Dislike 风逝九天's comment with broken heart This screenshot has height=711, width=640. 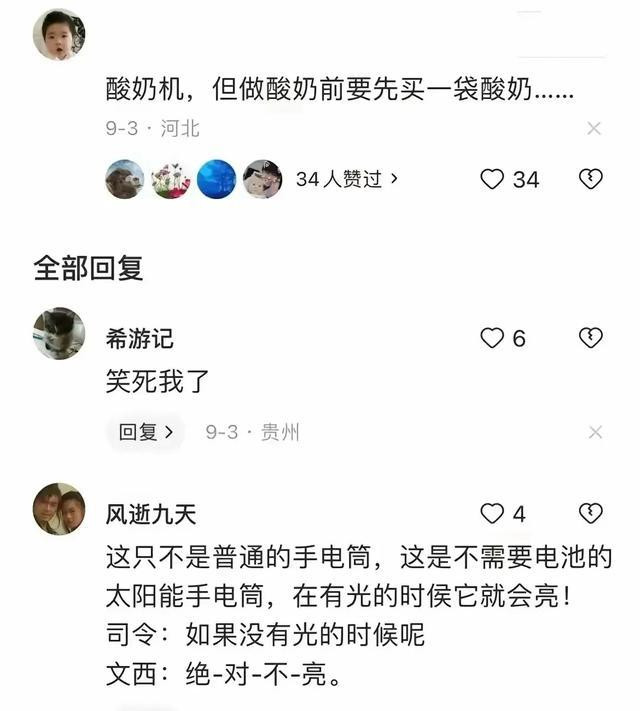591,514
